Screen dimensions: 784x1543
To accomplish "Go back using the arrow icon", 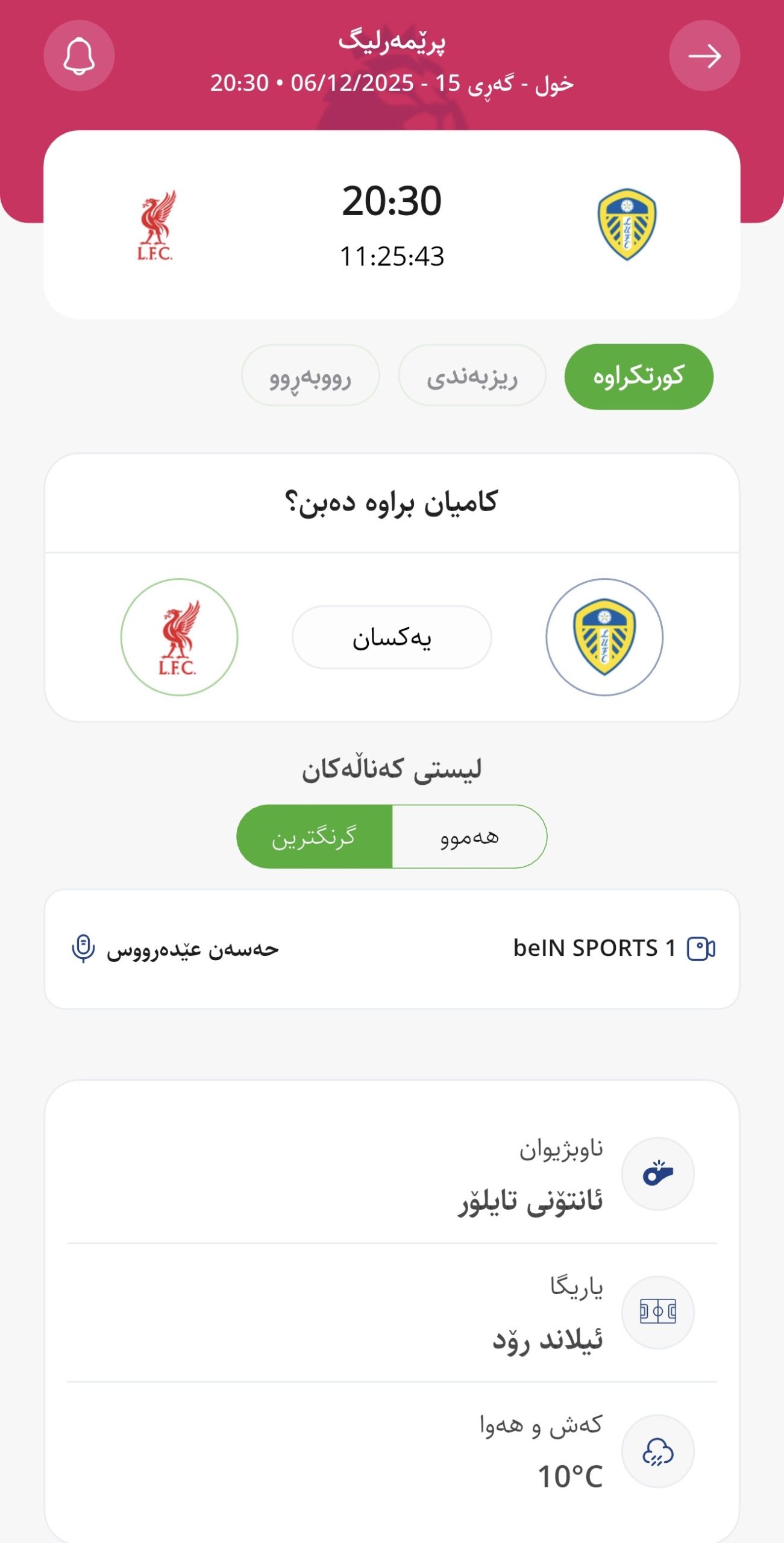I will click(x=704, y=56).
